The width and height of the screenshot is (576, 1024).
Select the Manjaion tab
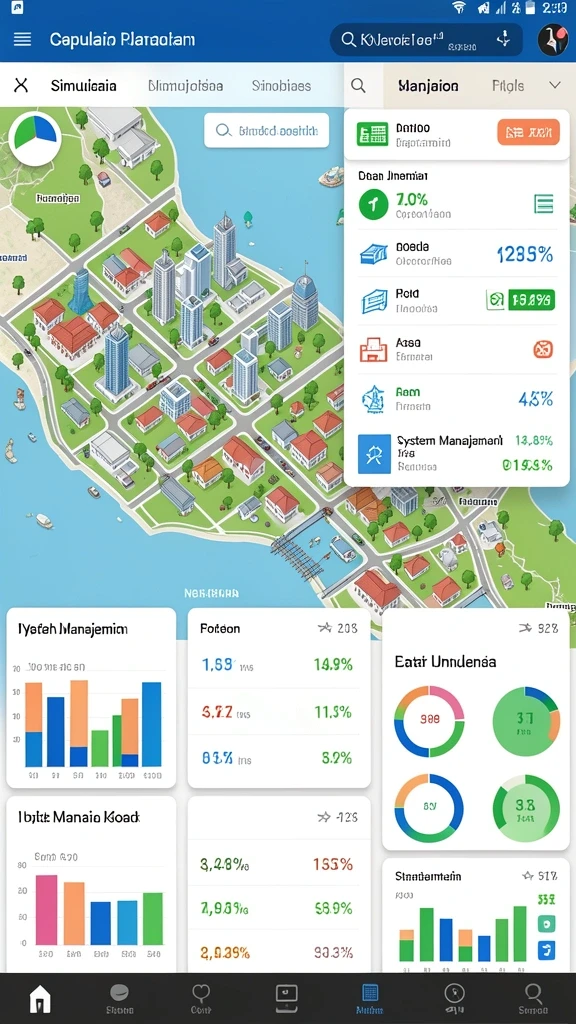coord(428,86)
